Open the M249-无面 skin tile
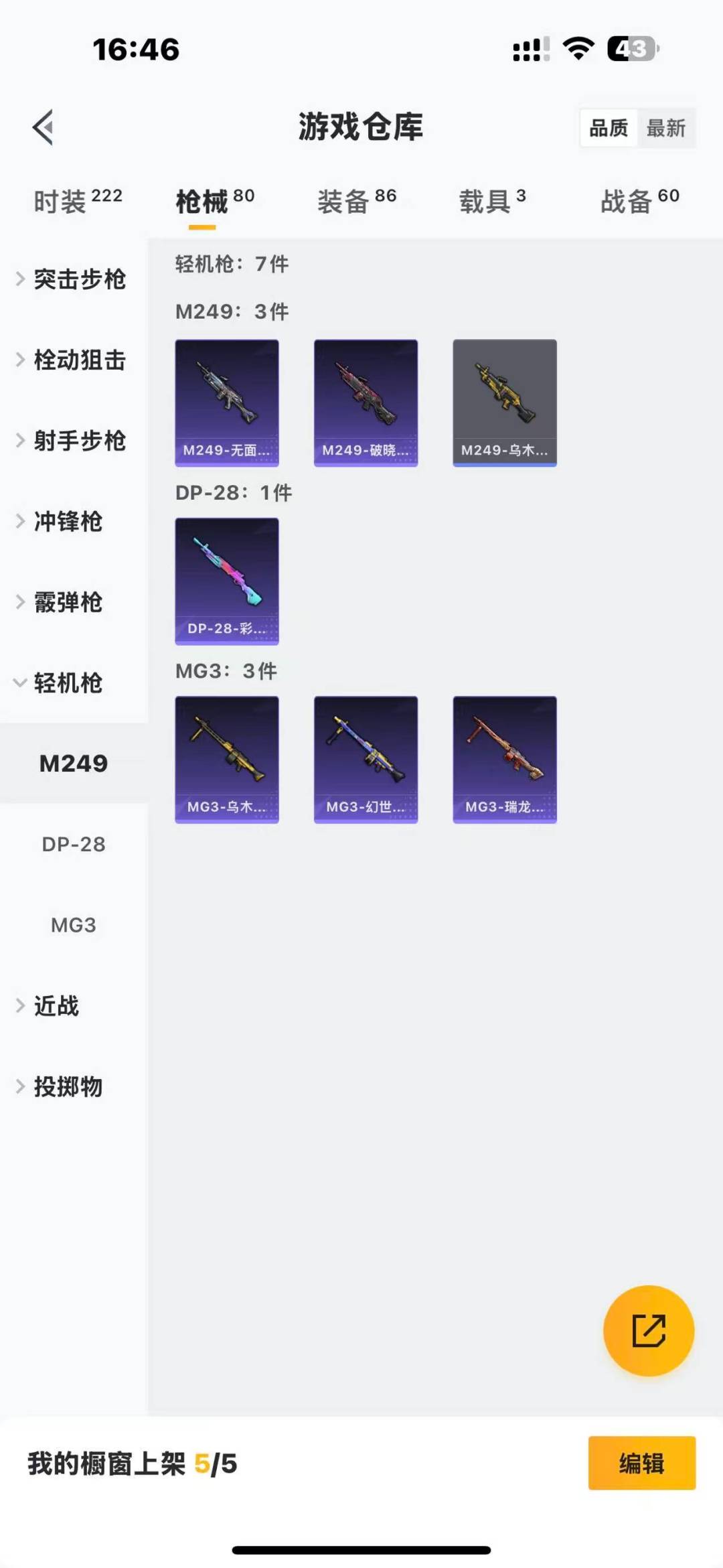The height and width of the screenshot is (1568, 723). tap(227, 403)
